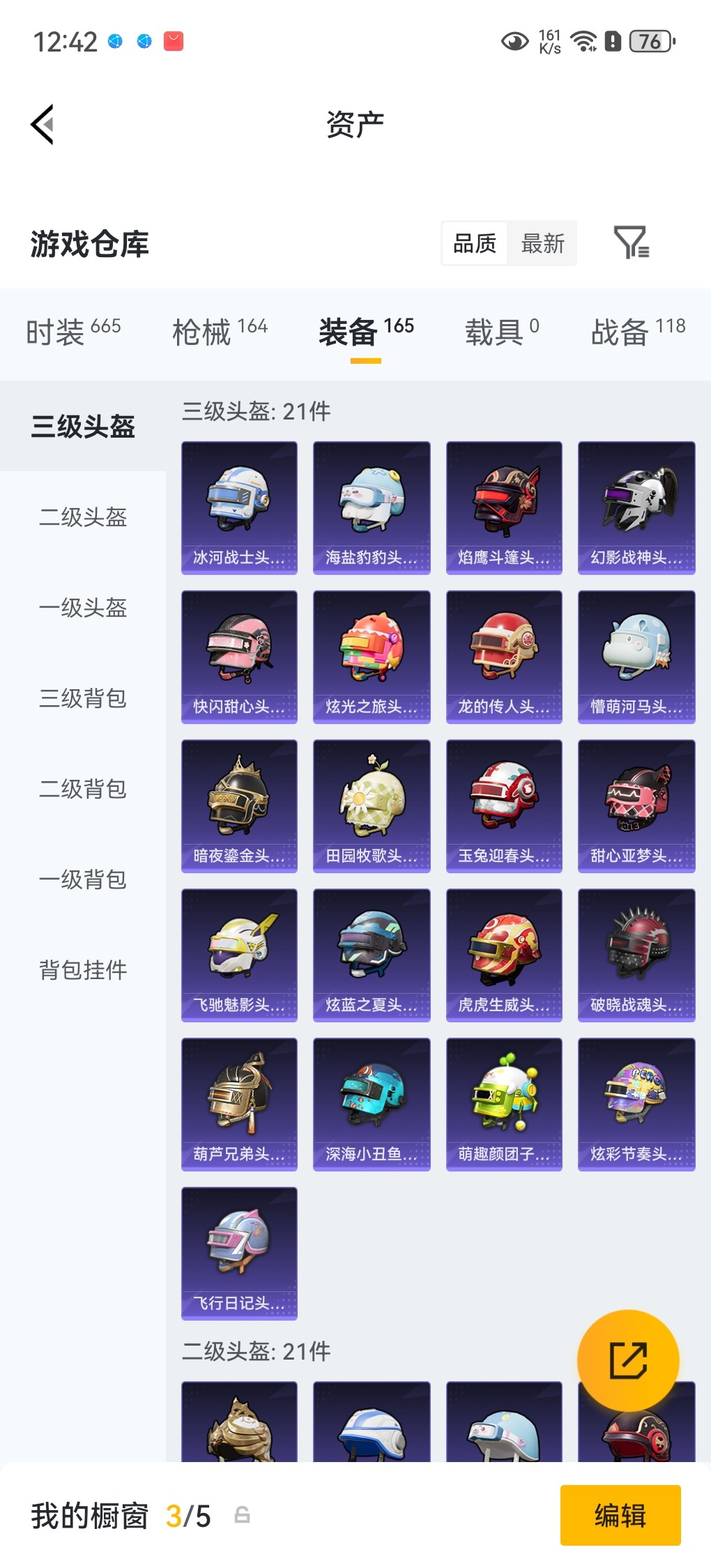Switch sorting to 最新
The height and width of the screenshot is (1568, 711).
click(543, 244)
